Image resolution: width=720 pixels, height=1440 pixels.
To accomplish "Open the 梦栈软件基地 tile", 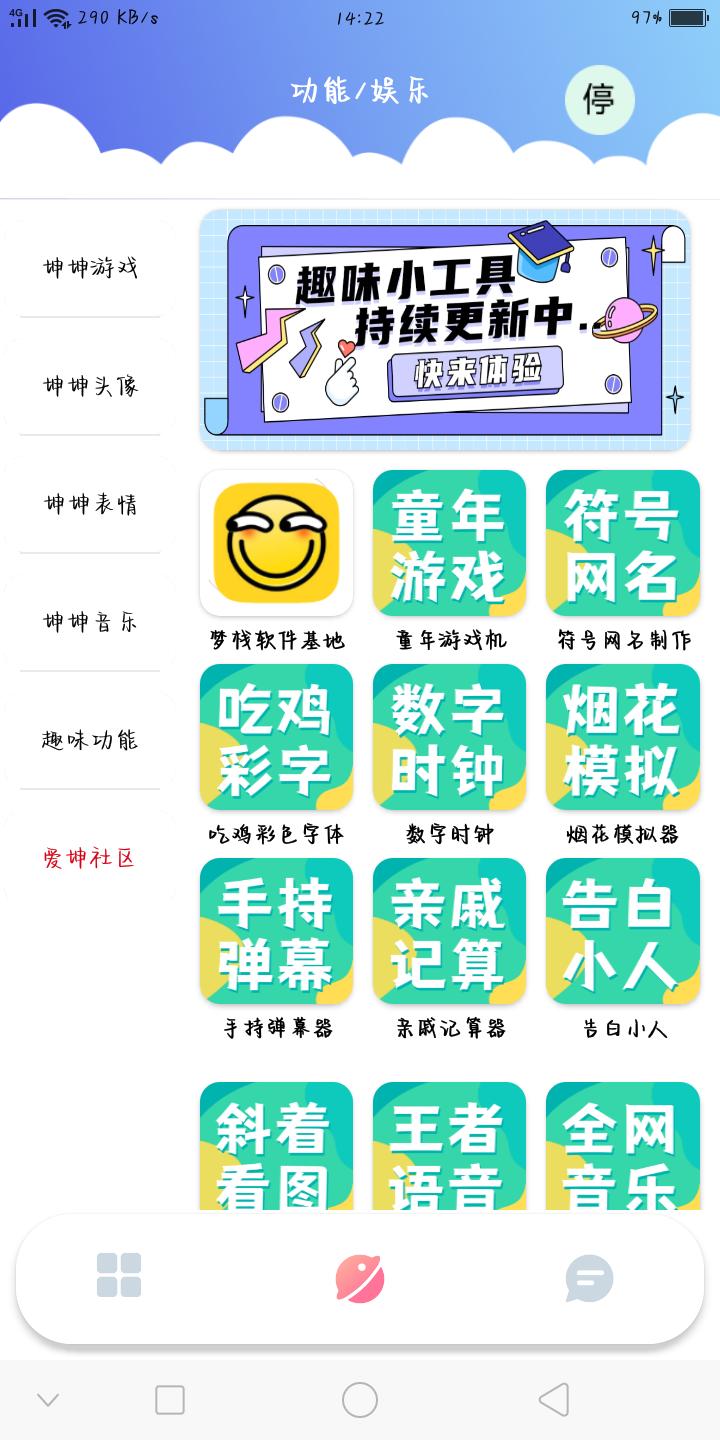I will pyautogui.click(x=276, y=543).
